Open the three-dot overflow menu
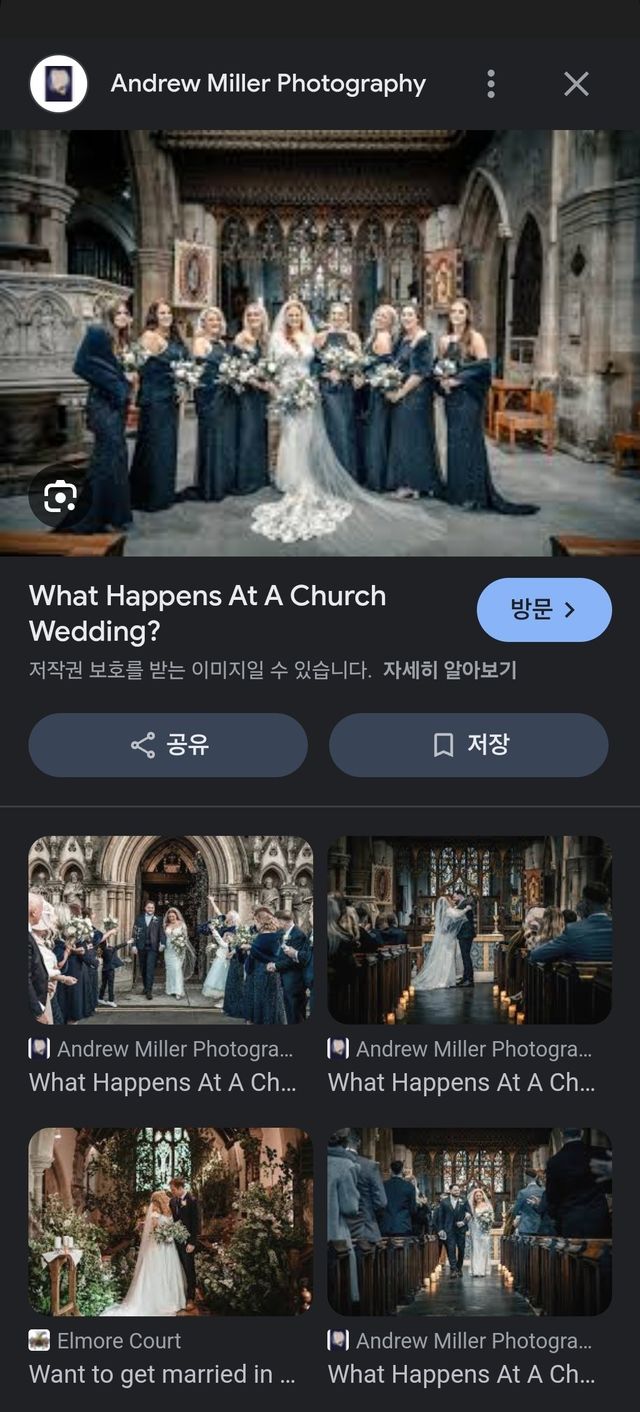Image resolution: width=640 pixels, height=1412 pixels. coord(490,84)
